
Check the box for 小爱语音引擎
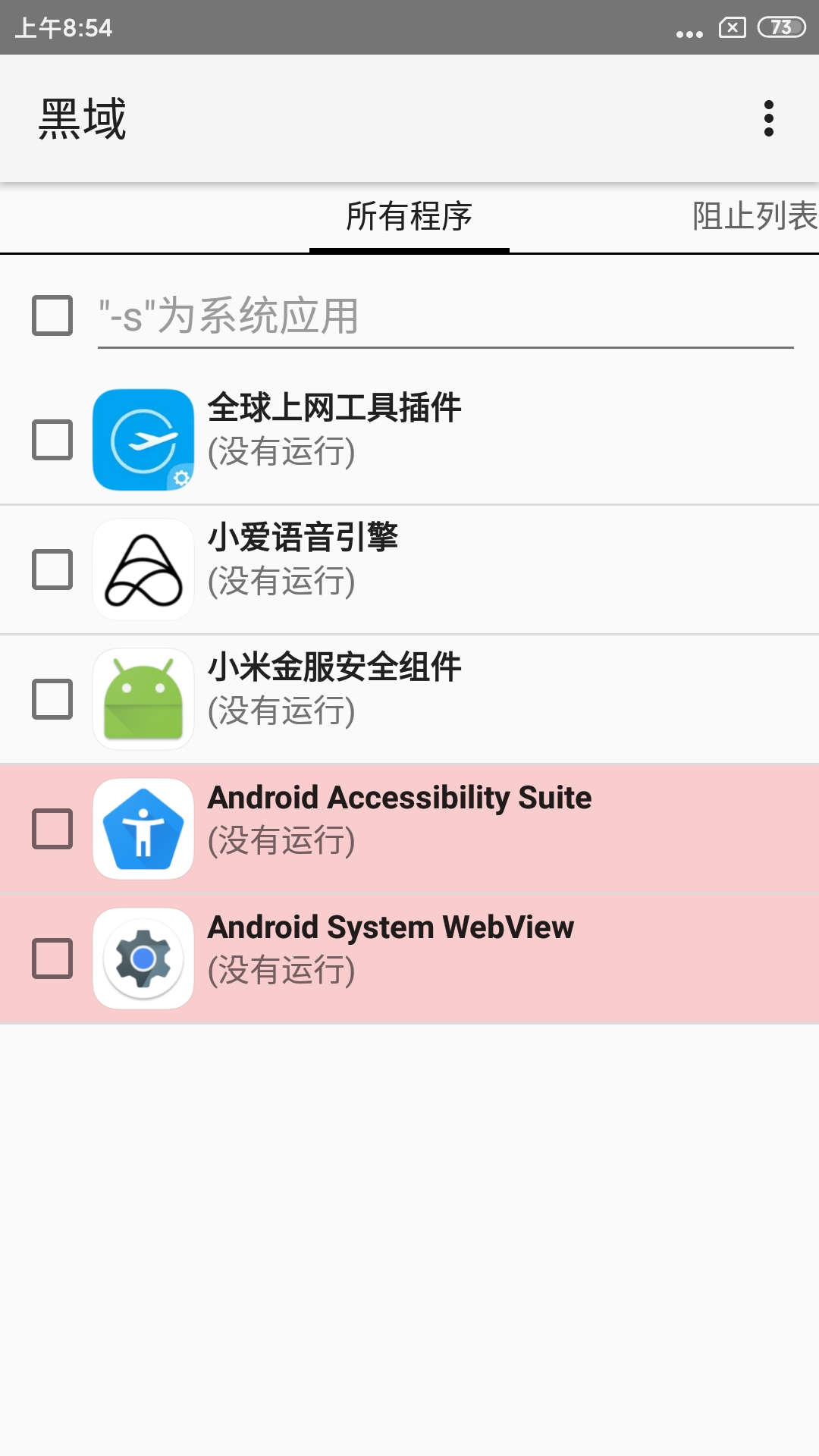pyautogui.click(x=52, y=570)
